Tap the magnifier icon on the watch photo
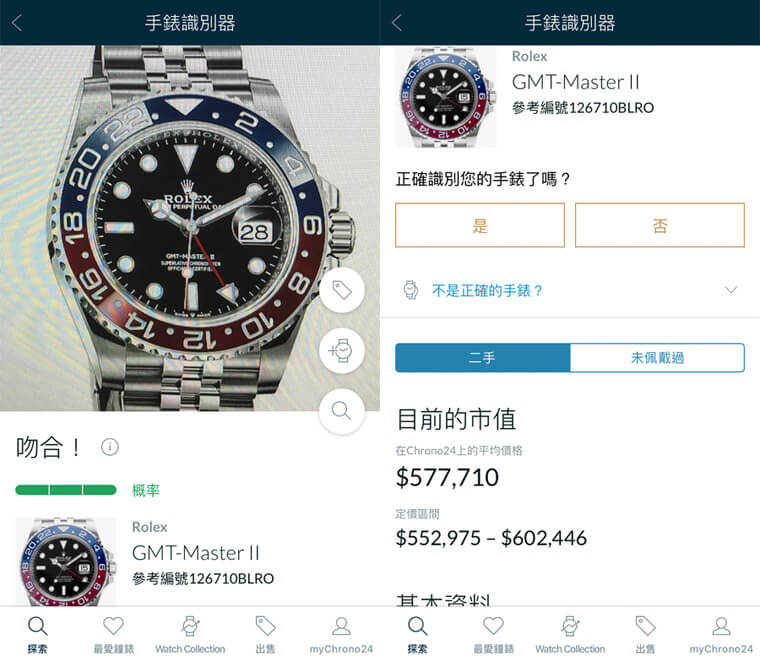This screenshot has height=656, width=760. point(342,410)
